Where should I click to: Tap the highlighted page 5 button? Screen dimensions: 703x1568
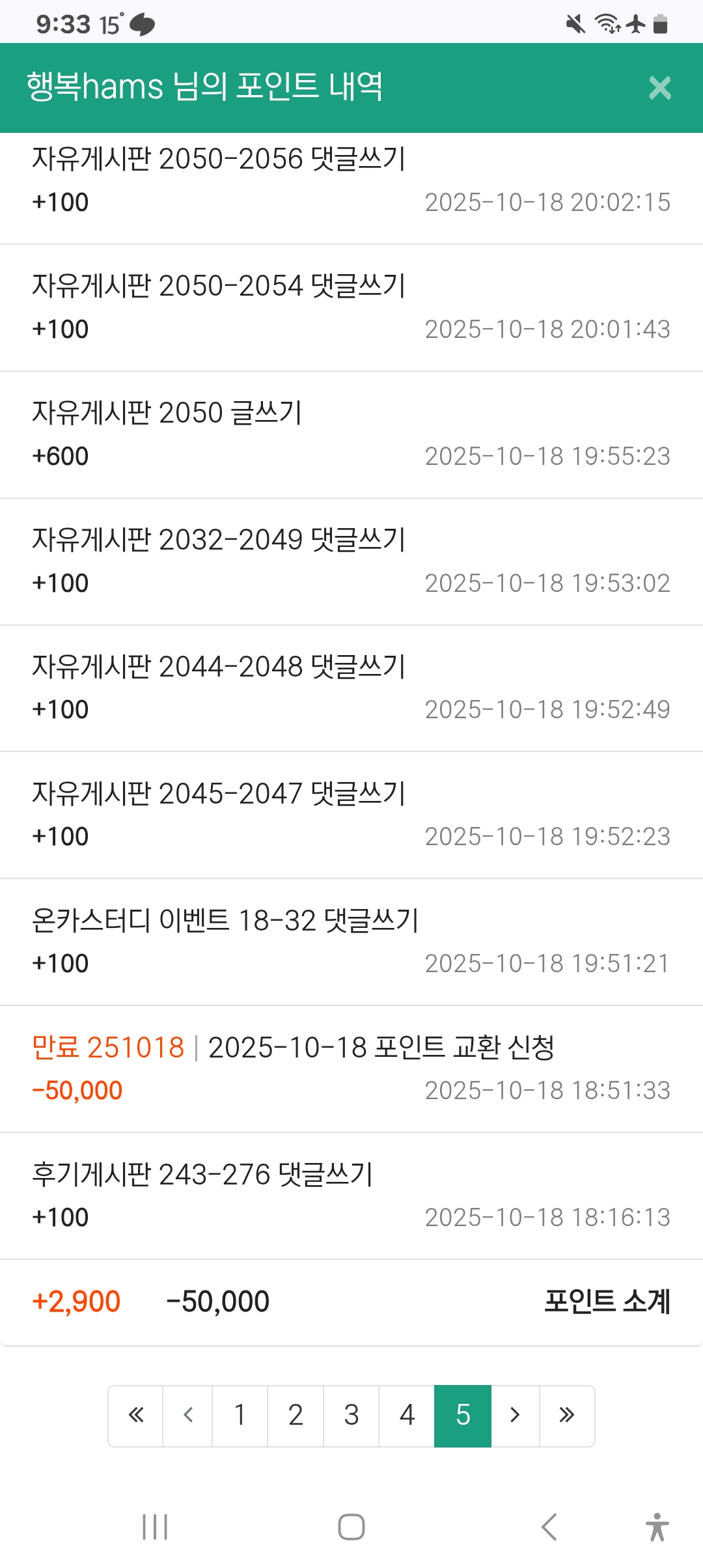(463, 1416)
